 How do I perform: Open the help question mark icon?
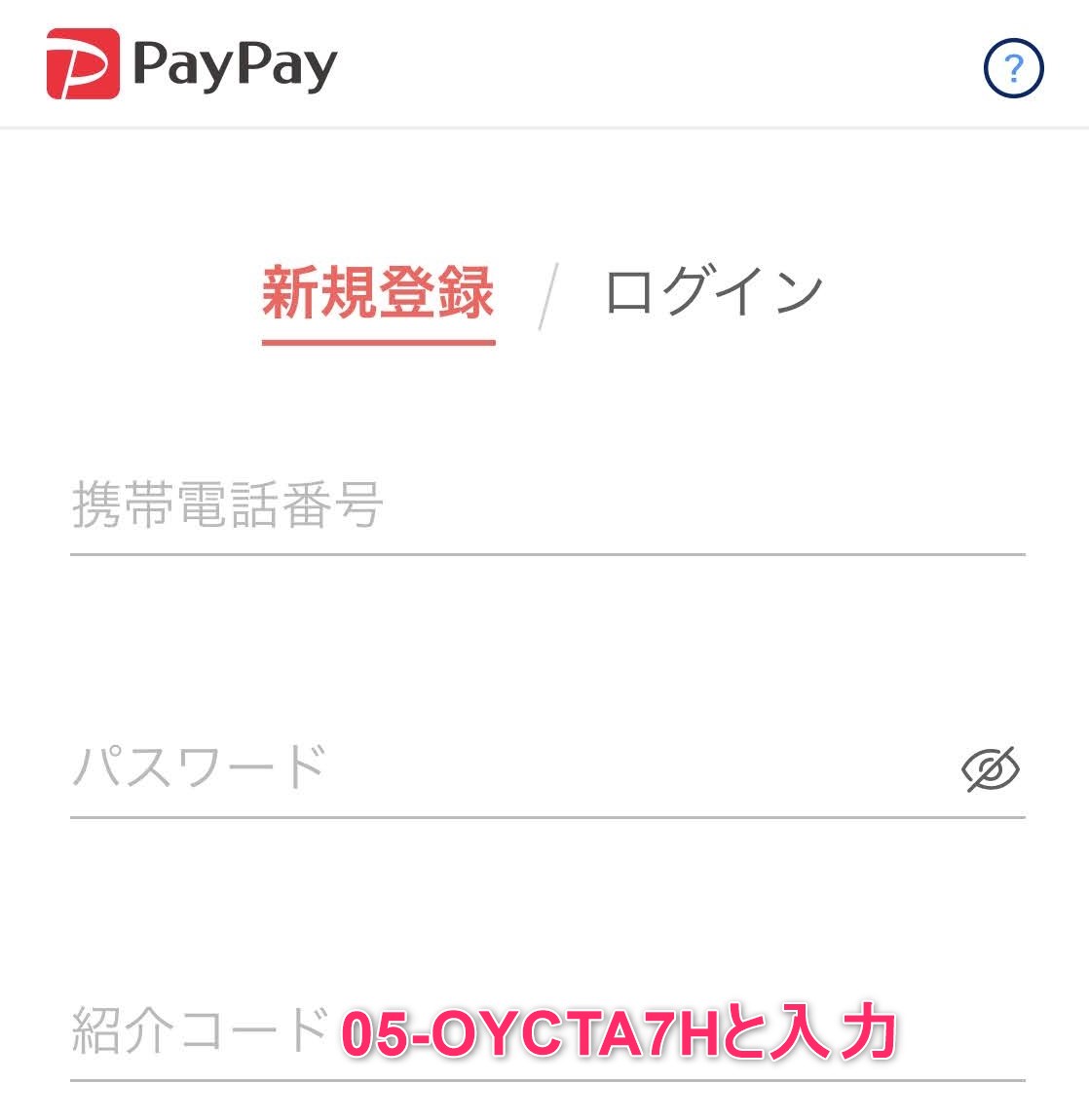tap(1013, 68)
